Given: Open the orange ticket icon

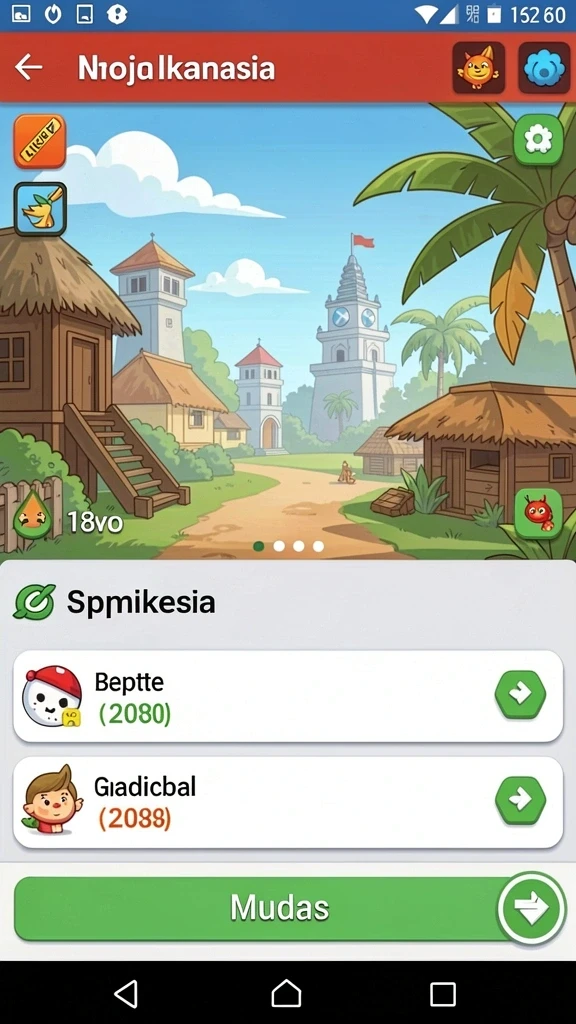Looking at the screenshot, I should [40, 140].
